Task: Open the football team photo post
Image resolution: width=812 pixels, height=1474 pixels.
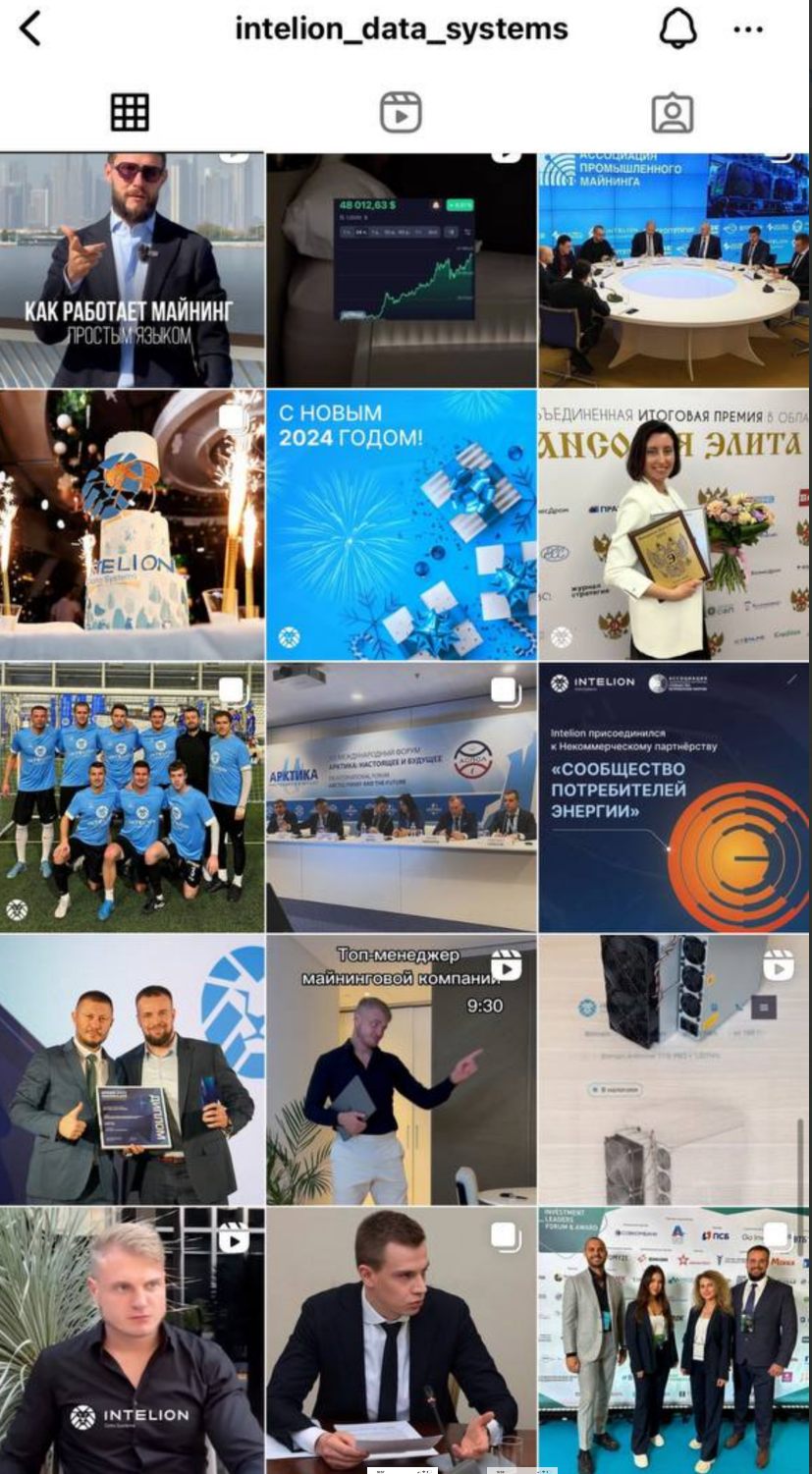Action: coord(132,797)
